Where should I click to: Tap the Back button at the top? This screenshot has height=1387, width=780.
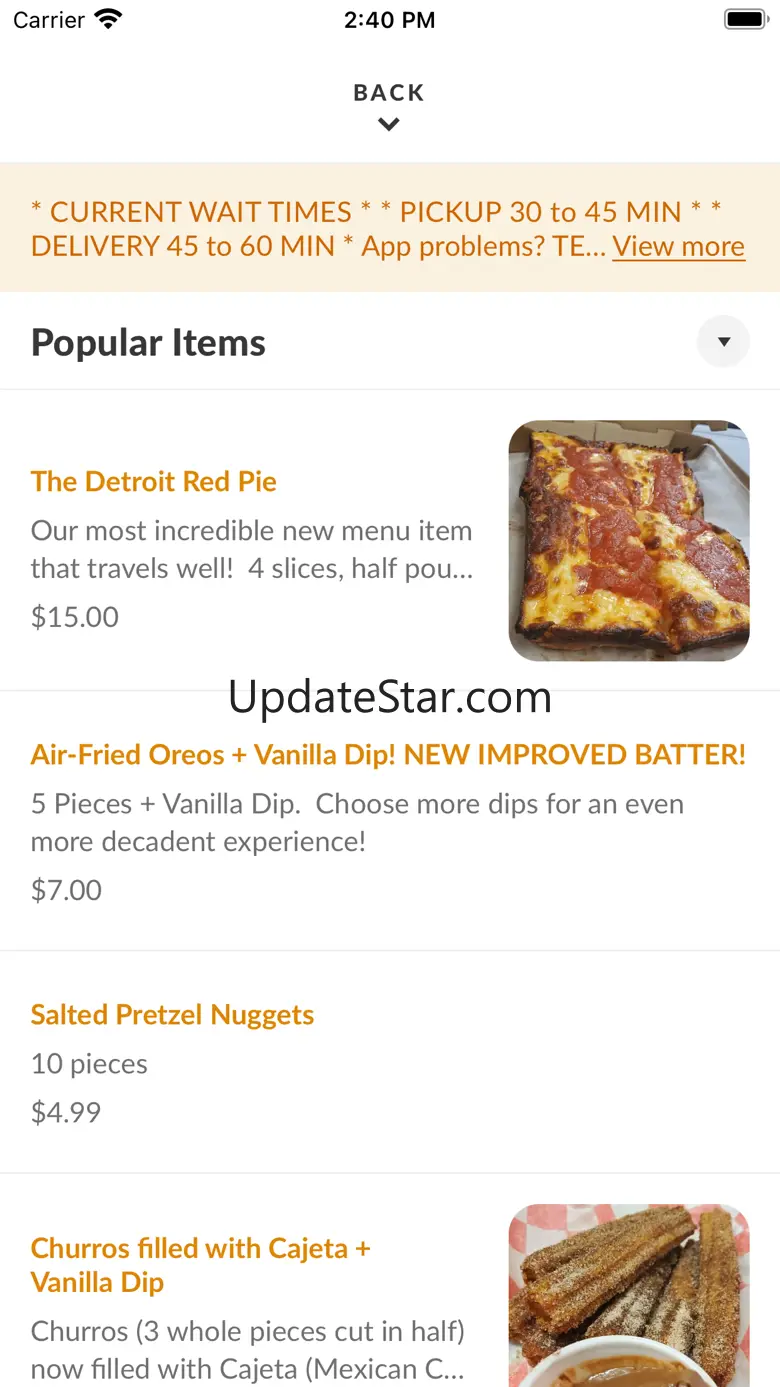[x=389, y=105]
